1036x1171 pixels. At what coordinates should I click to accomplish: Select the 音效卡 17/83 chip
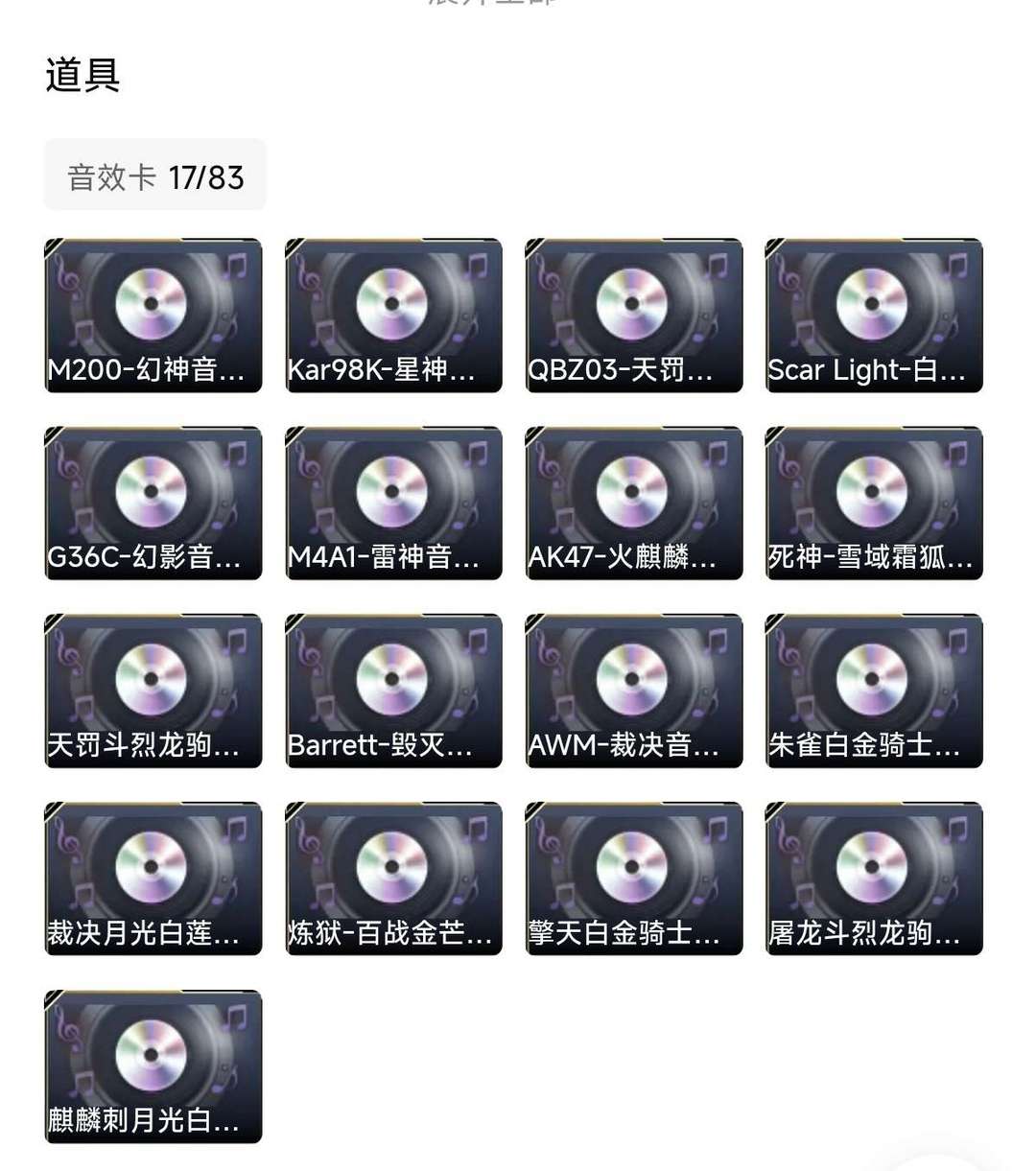(x=155, y=176)
